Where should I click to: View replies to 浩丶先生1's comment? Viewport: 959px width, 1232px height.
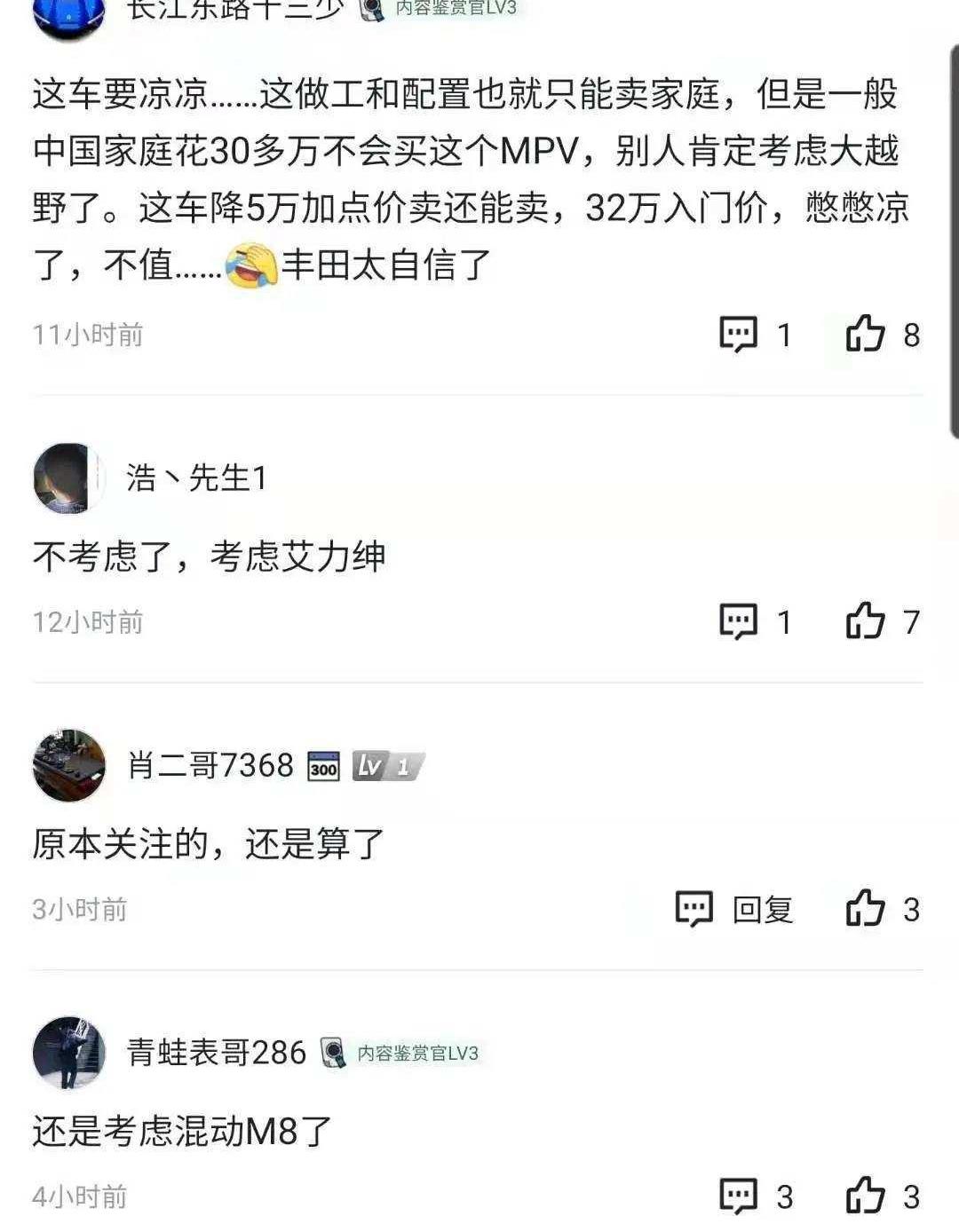[x=739, y=621]
